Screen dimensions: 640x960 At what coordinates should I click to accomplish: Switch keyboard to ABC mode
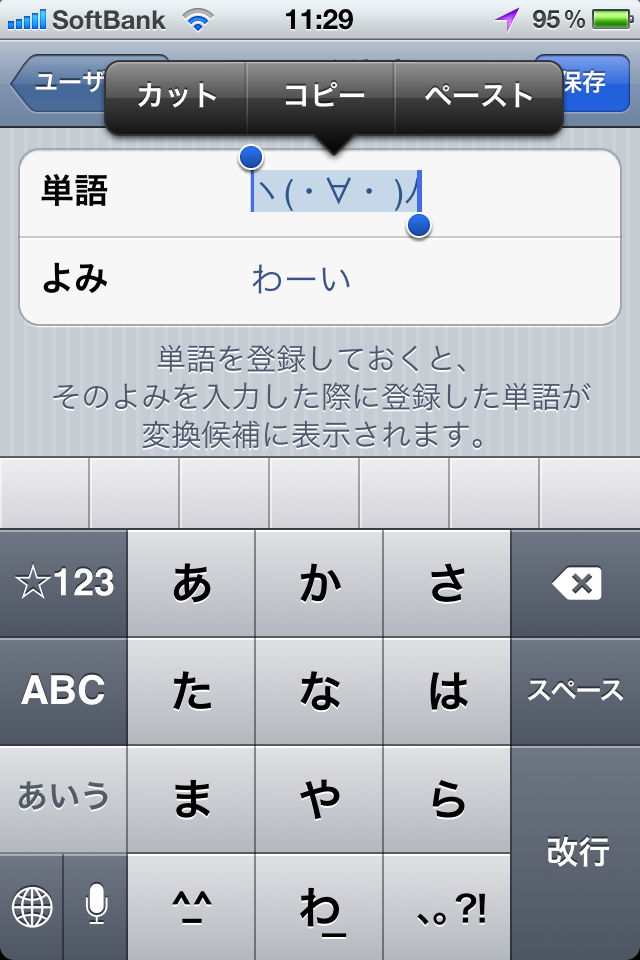(x=64, y=690)
